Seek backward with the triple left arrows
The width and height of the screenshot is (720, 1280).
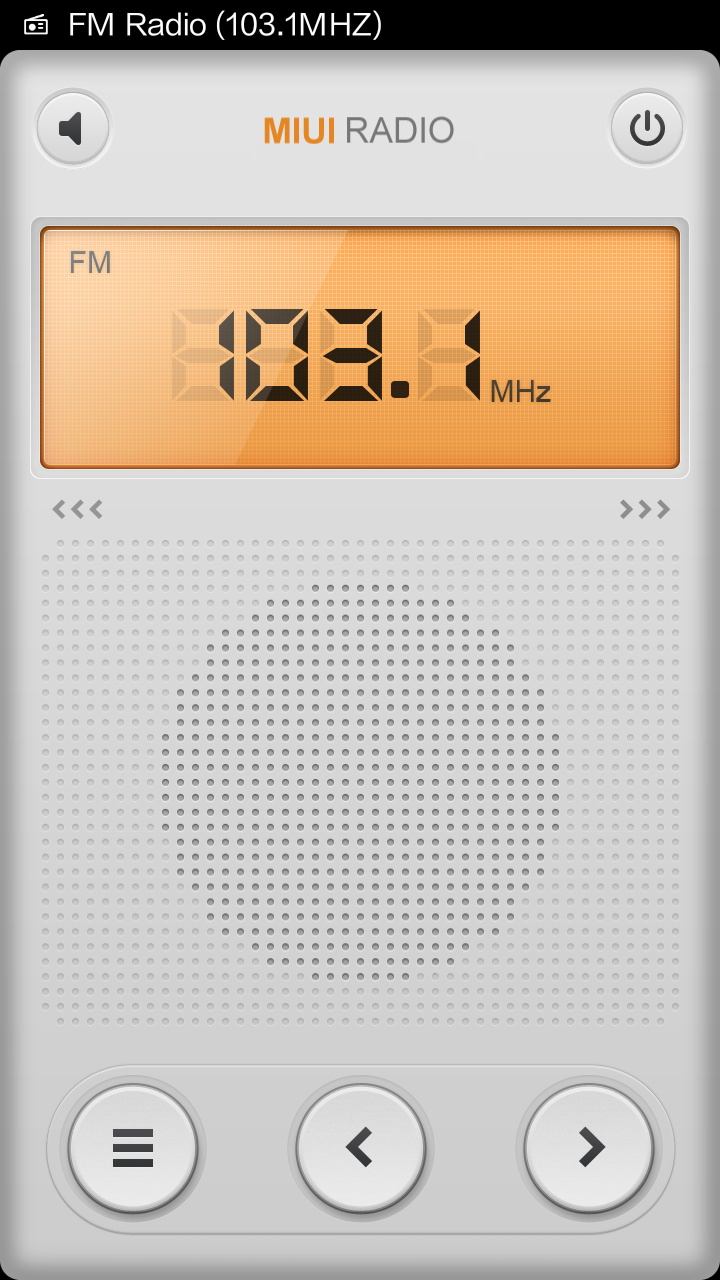click(x=78, y=510)
